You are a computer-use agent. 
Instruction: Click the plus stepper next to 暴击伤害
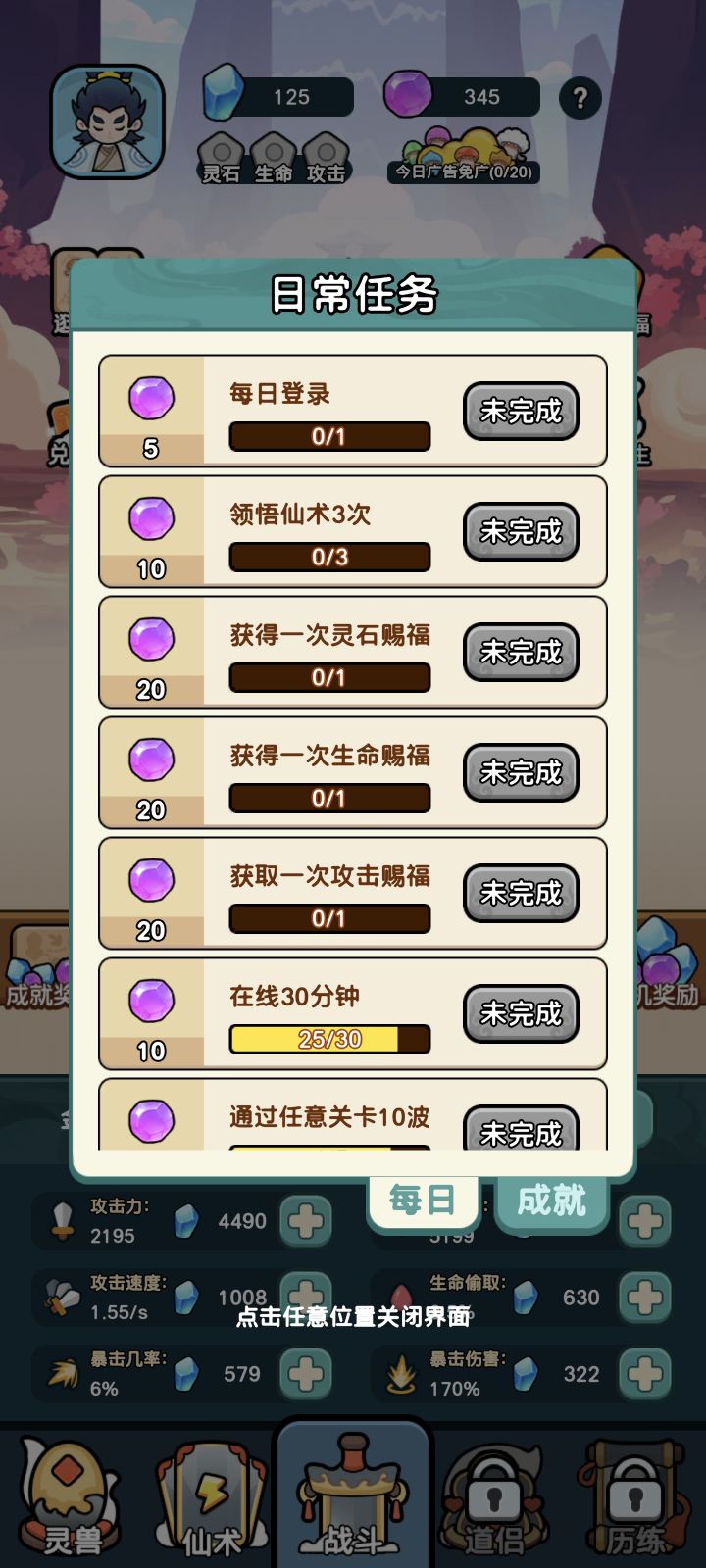pyautogui.click(x=646, y=1373)
